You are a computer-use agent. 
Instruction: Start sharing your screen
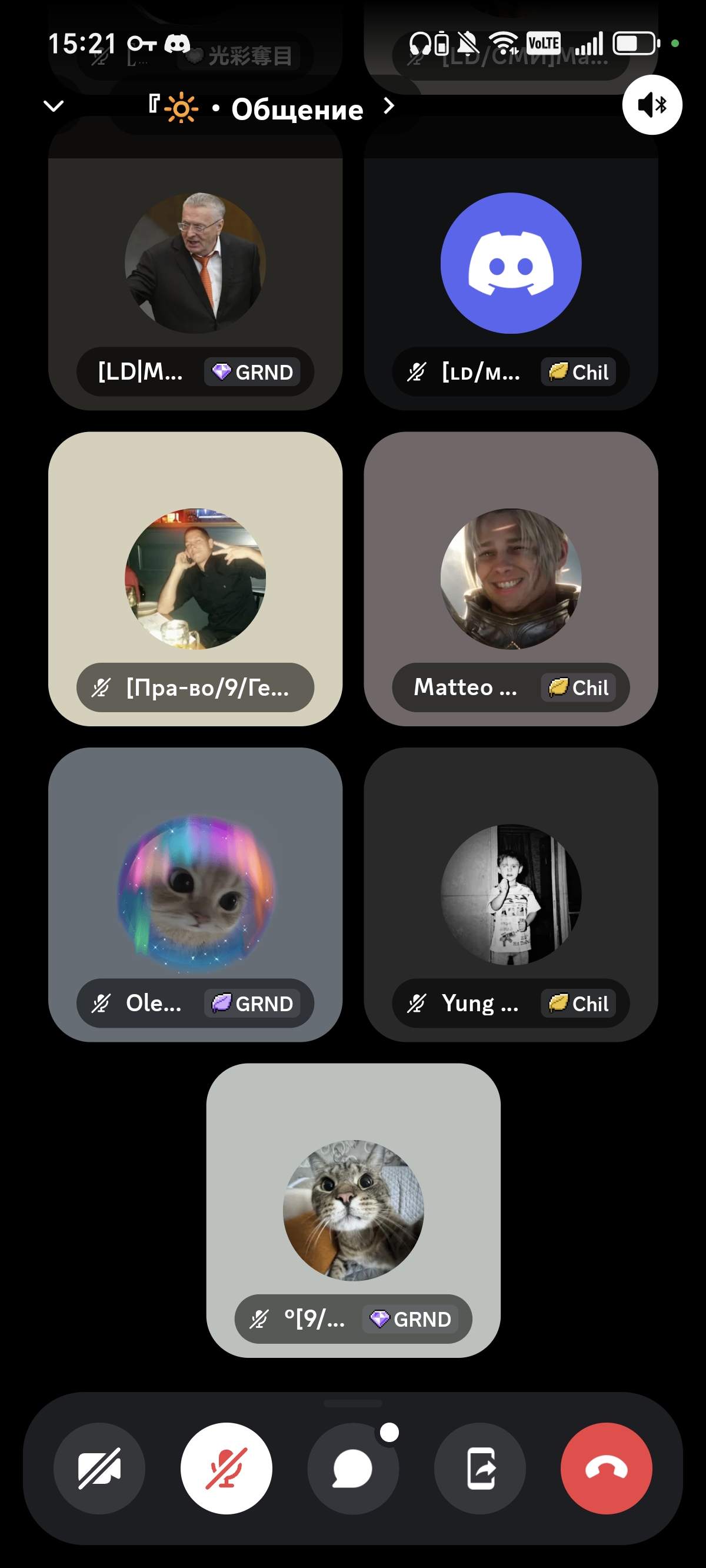pos(479,1467)
